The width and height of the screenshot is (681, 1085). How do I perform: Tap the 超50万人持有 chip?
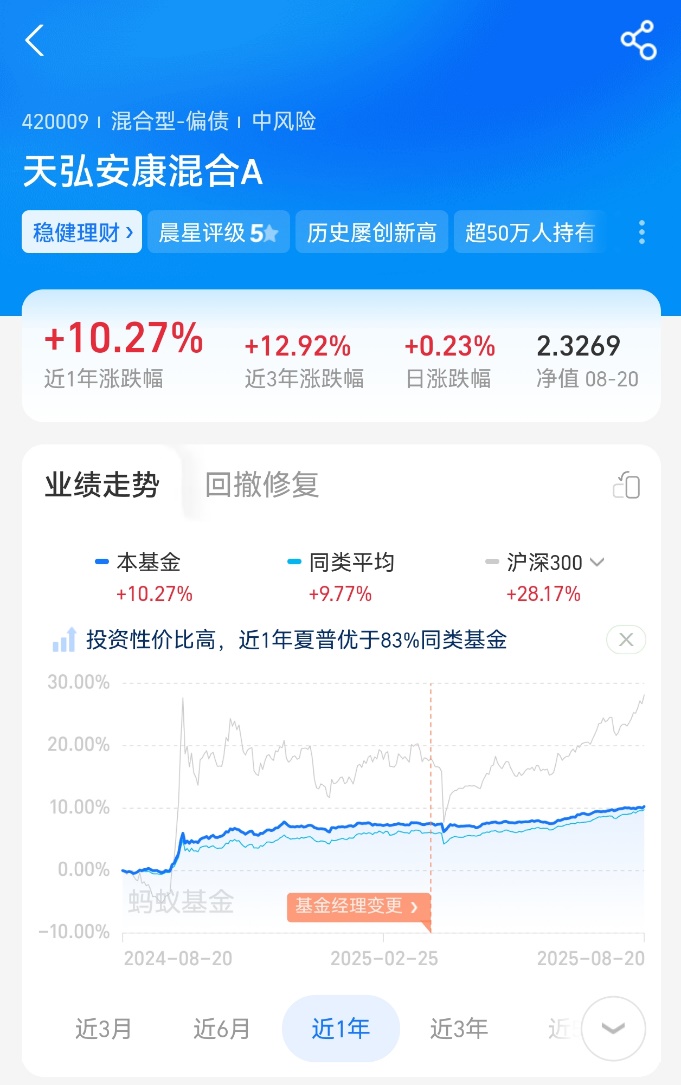(x=530, y=233)
